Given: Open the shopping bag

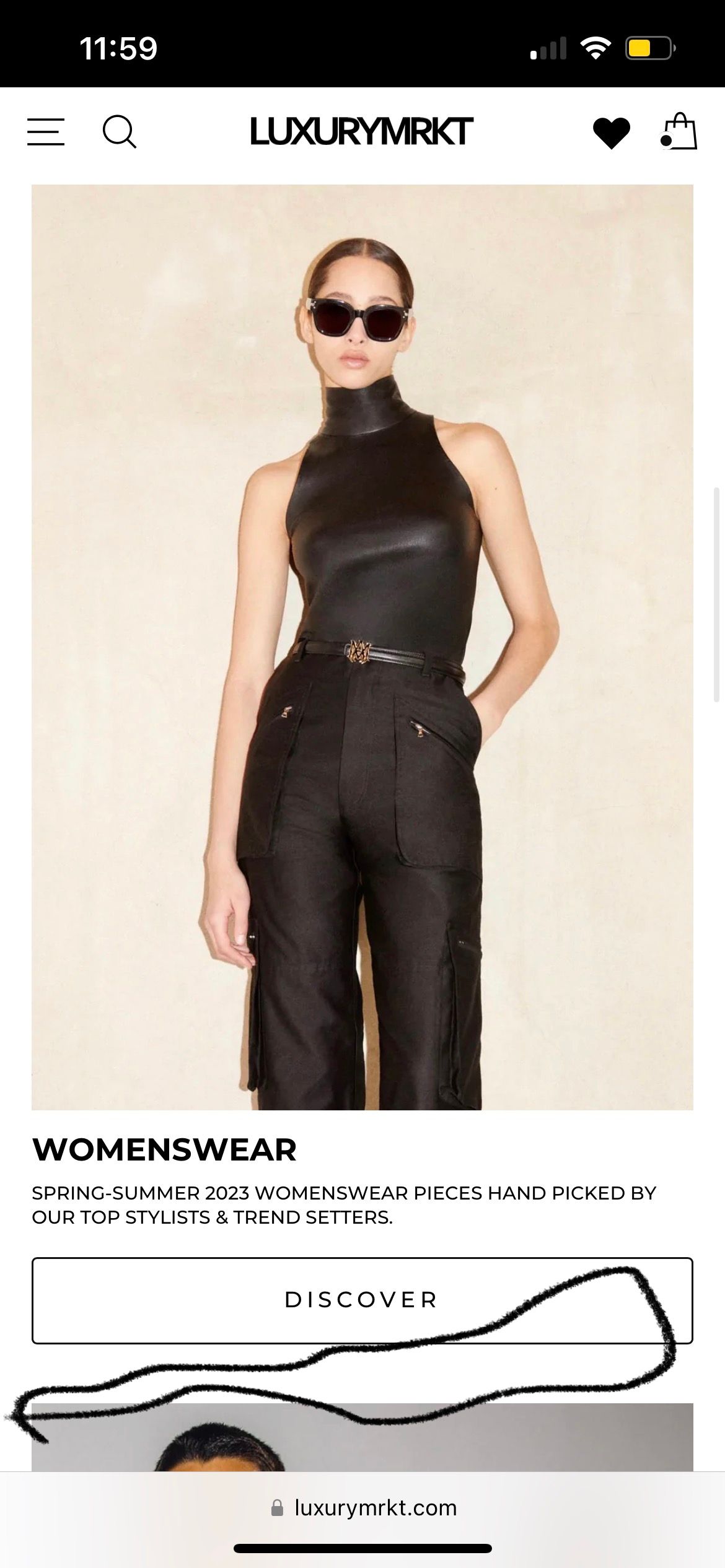Looking at the screenshot, I should click(679, 131).
